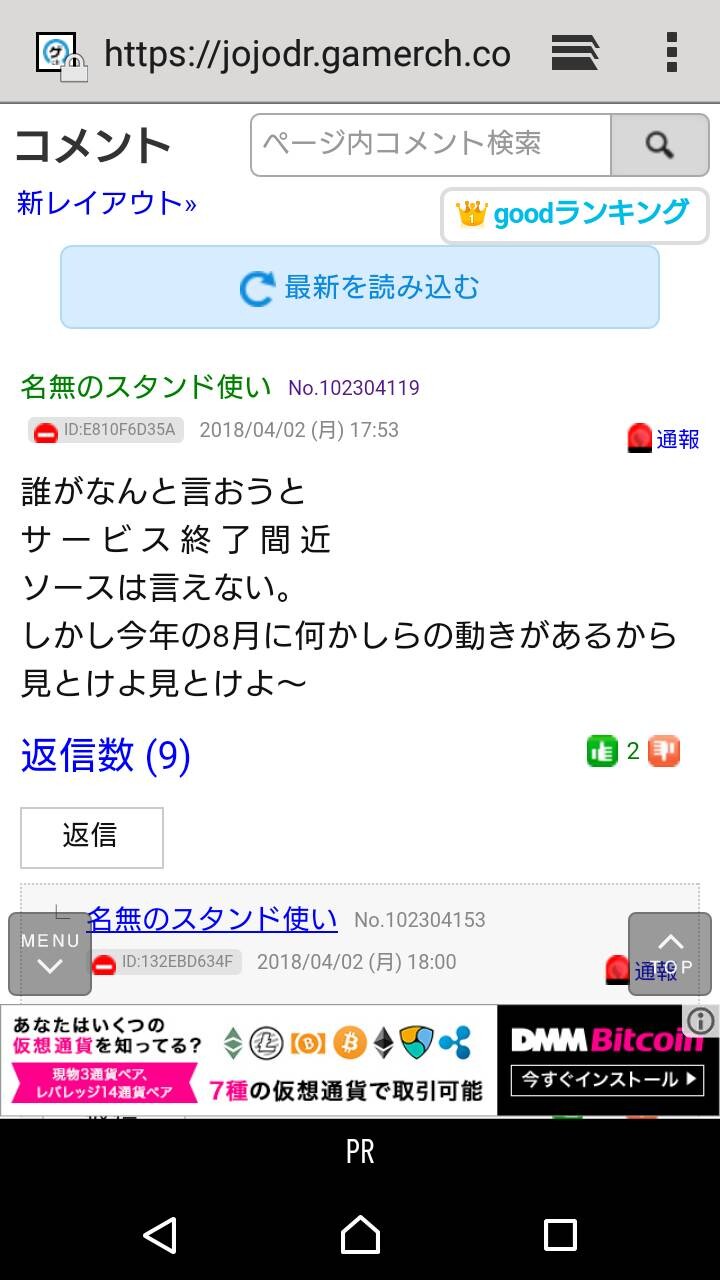Focus the ページ内コメント検索 search field
This screenshot has height=1280, width=720.
click(x=431, y=145)
